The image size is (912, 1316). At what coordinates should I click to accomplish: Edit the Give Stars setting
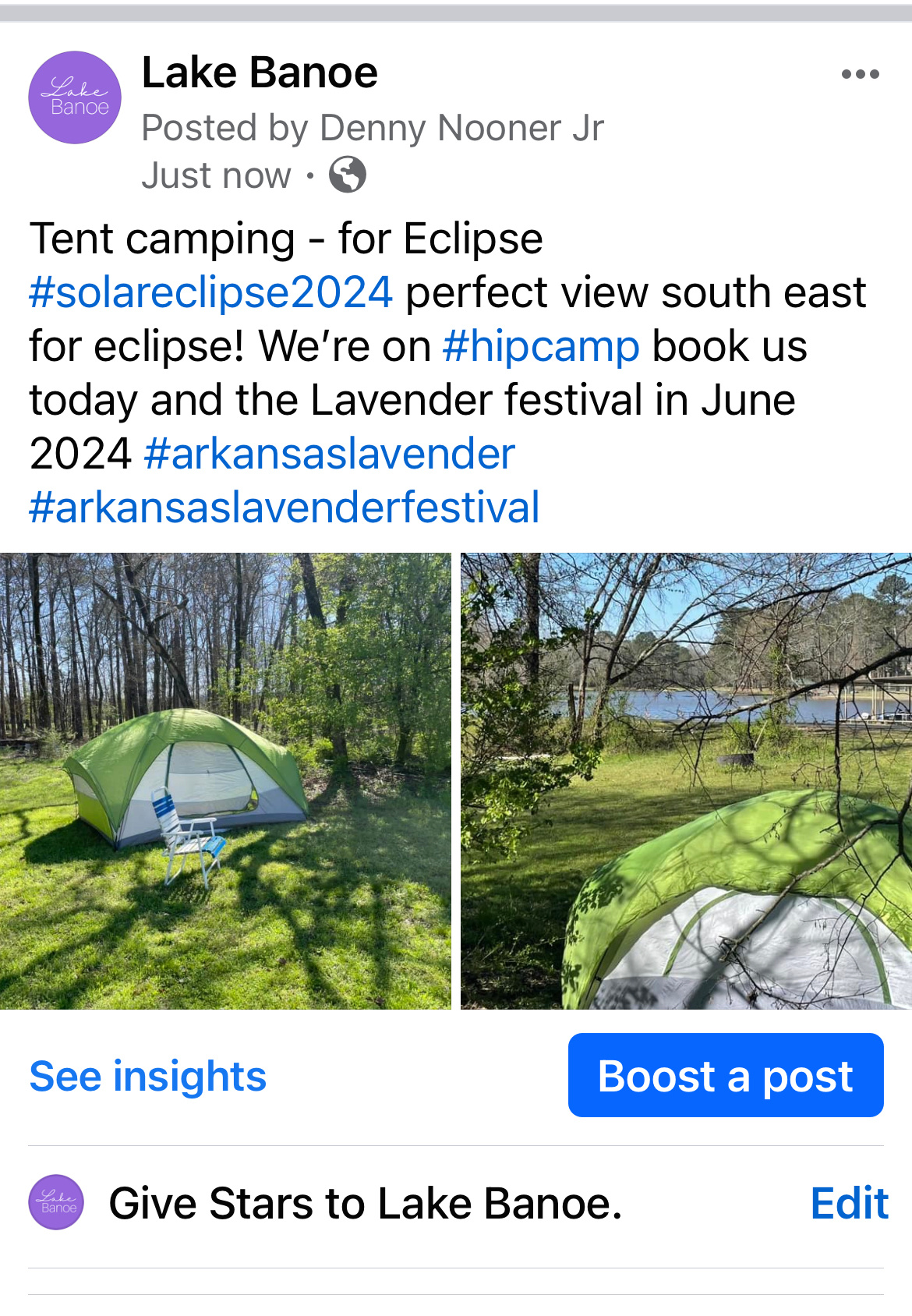click(848, 1204)
